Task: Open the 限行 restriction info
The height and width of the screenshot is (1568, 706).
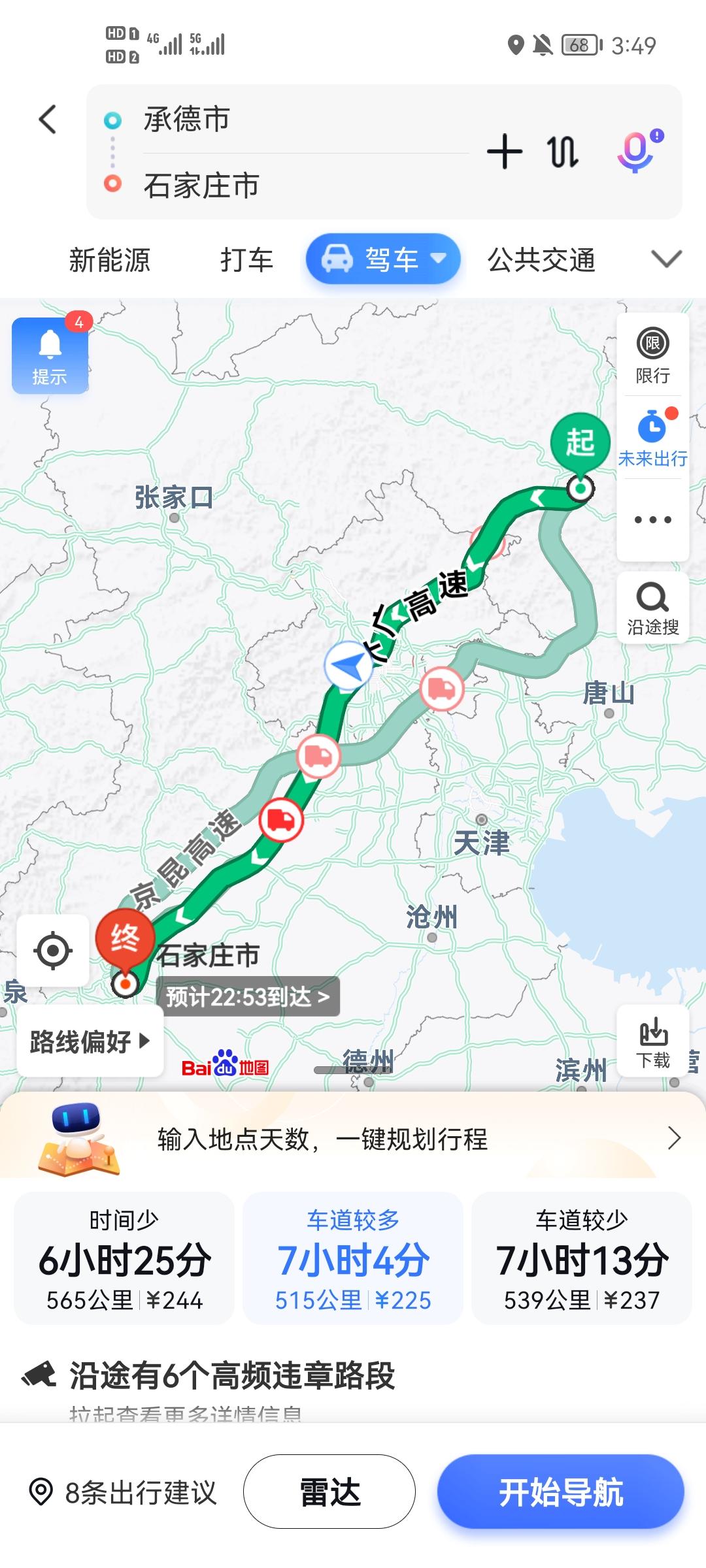Action: 652,356
